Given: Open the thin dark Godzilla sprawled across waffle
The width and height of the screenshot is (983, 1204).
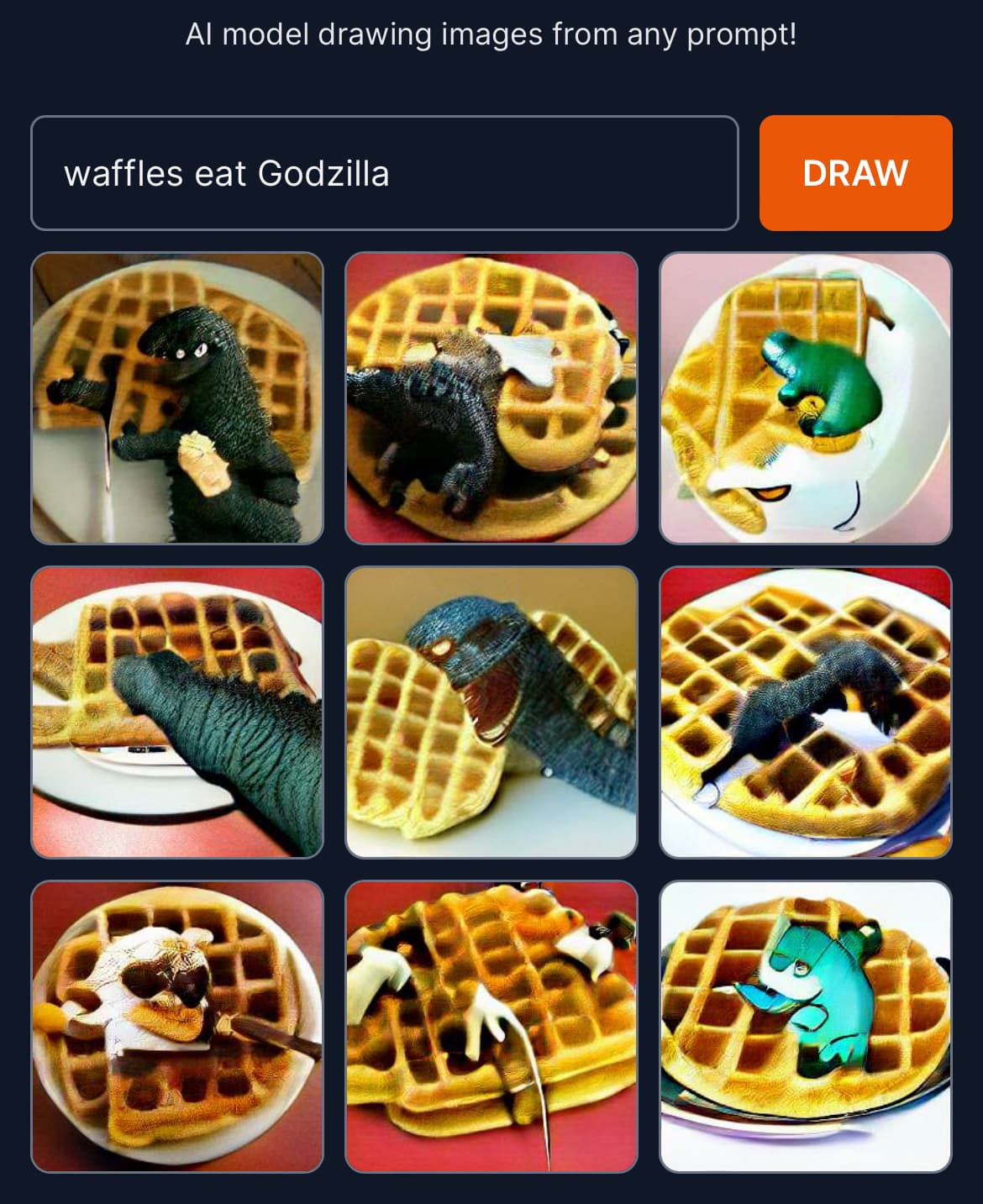Looking at the screenshot, I should click(805, 712).
